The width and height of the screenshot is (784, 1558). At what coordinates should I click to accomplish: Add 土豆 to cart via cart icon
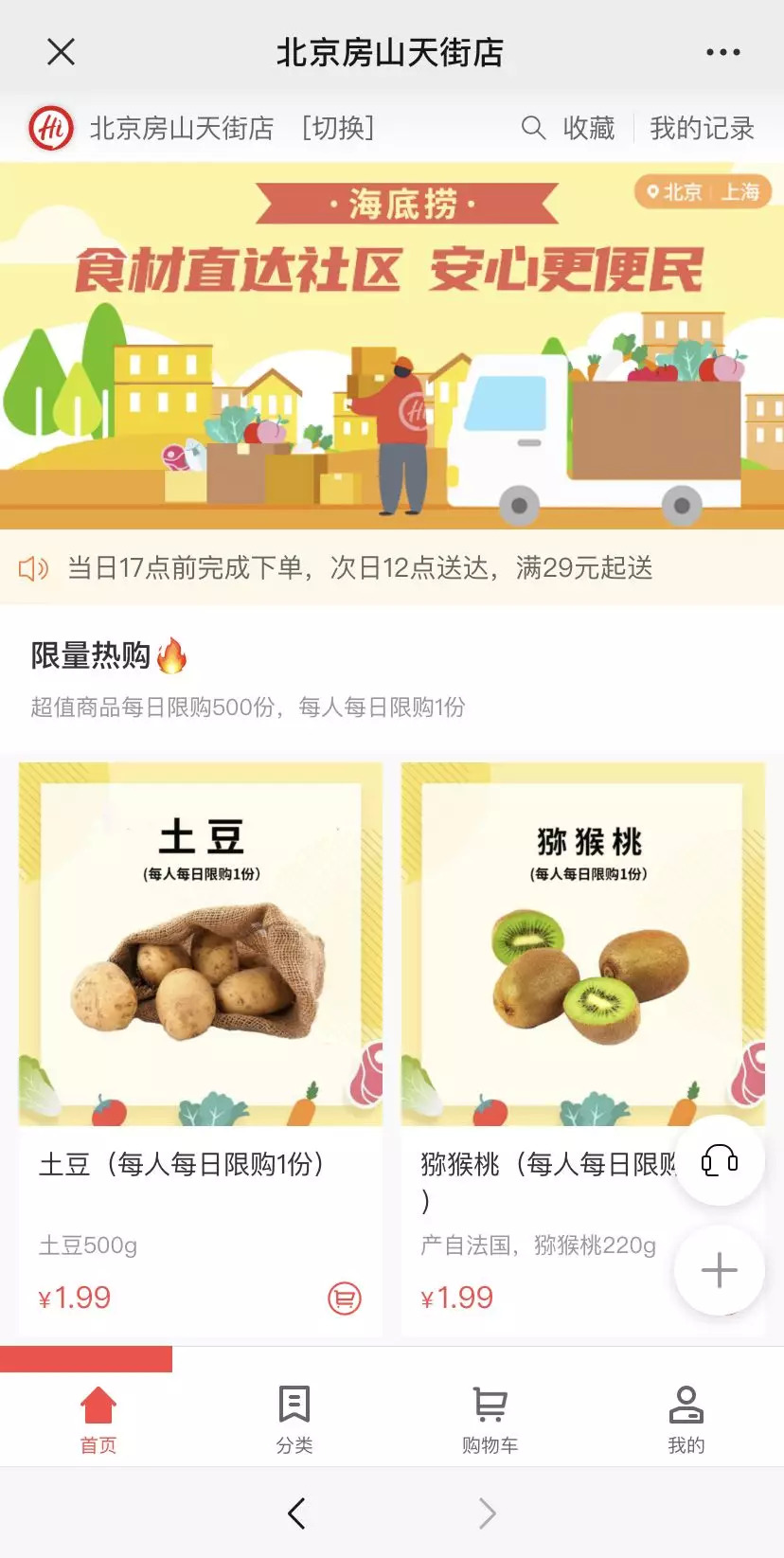(345, 1298)
